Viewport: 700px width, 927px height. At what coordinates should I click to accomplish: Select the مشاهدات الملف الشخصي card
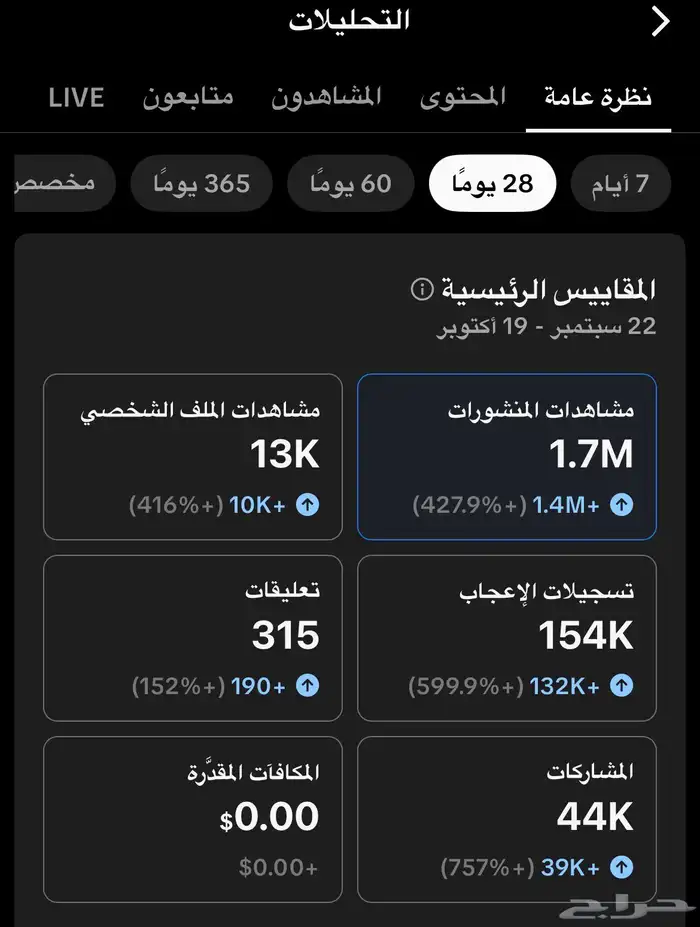(193, 457)
